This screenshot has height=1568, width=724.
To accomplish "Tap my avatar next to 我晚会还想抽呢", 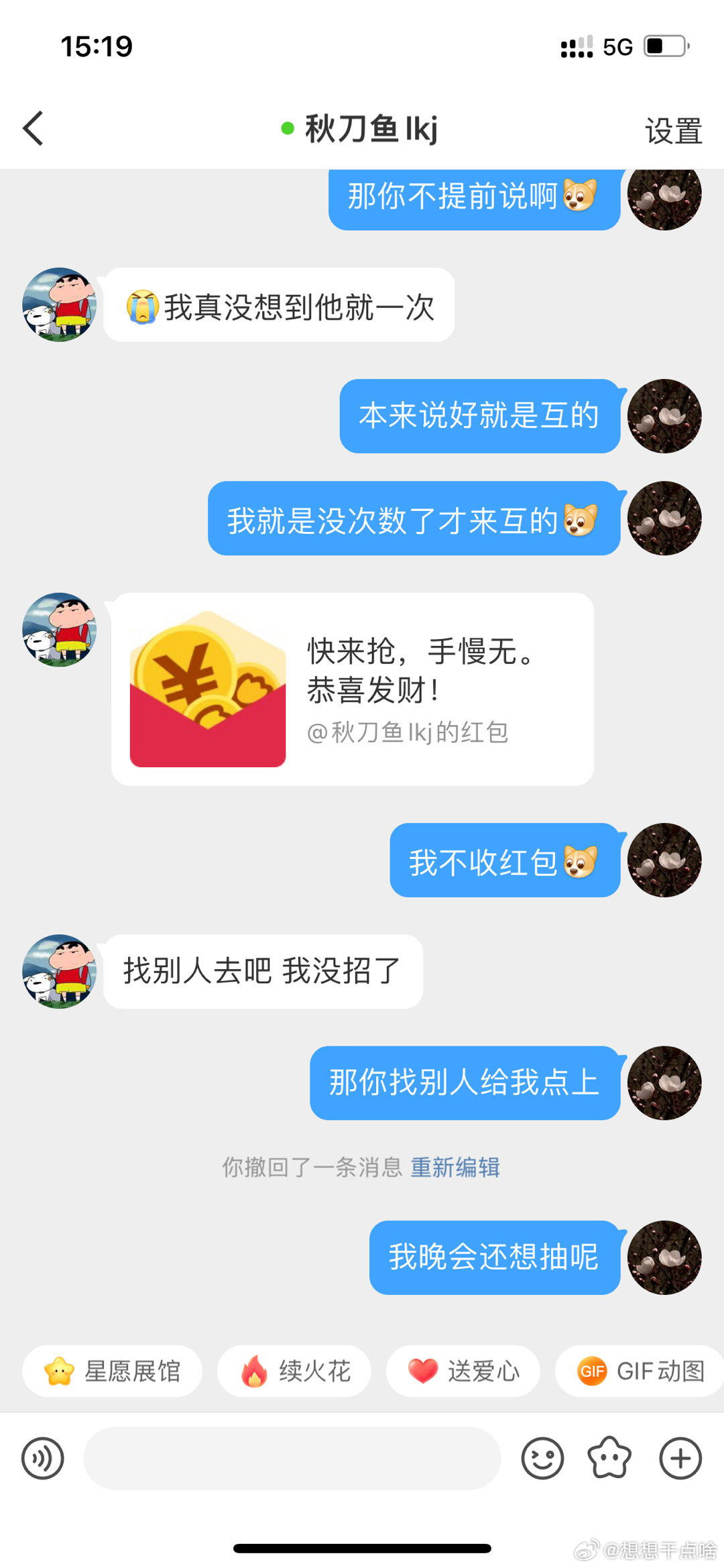I will pos(664,1257).
